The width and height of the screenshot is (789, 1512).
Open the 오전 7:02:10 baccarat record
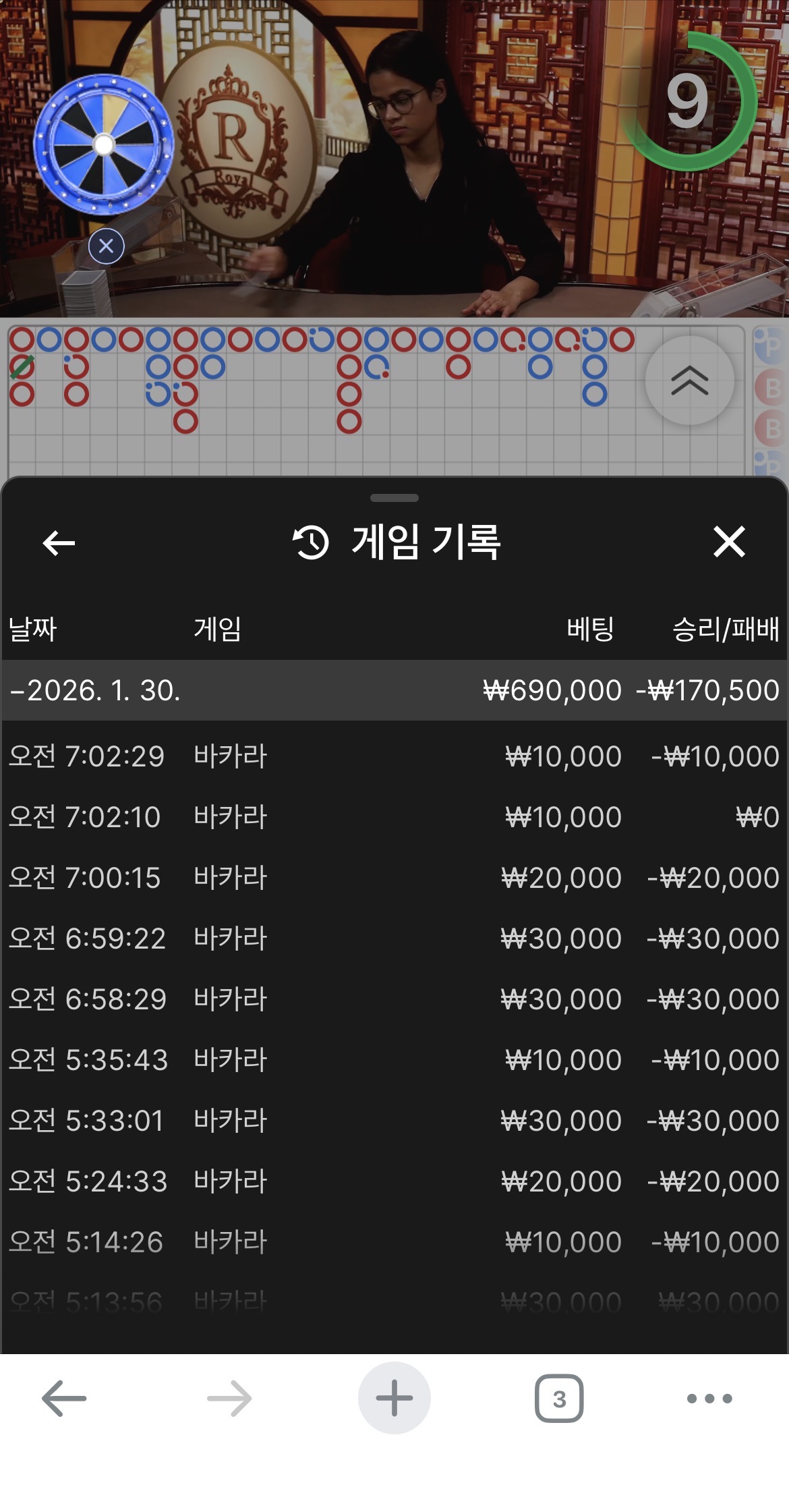394,817
